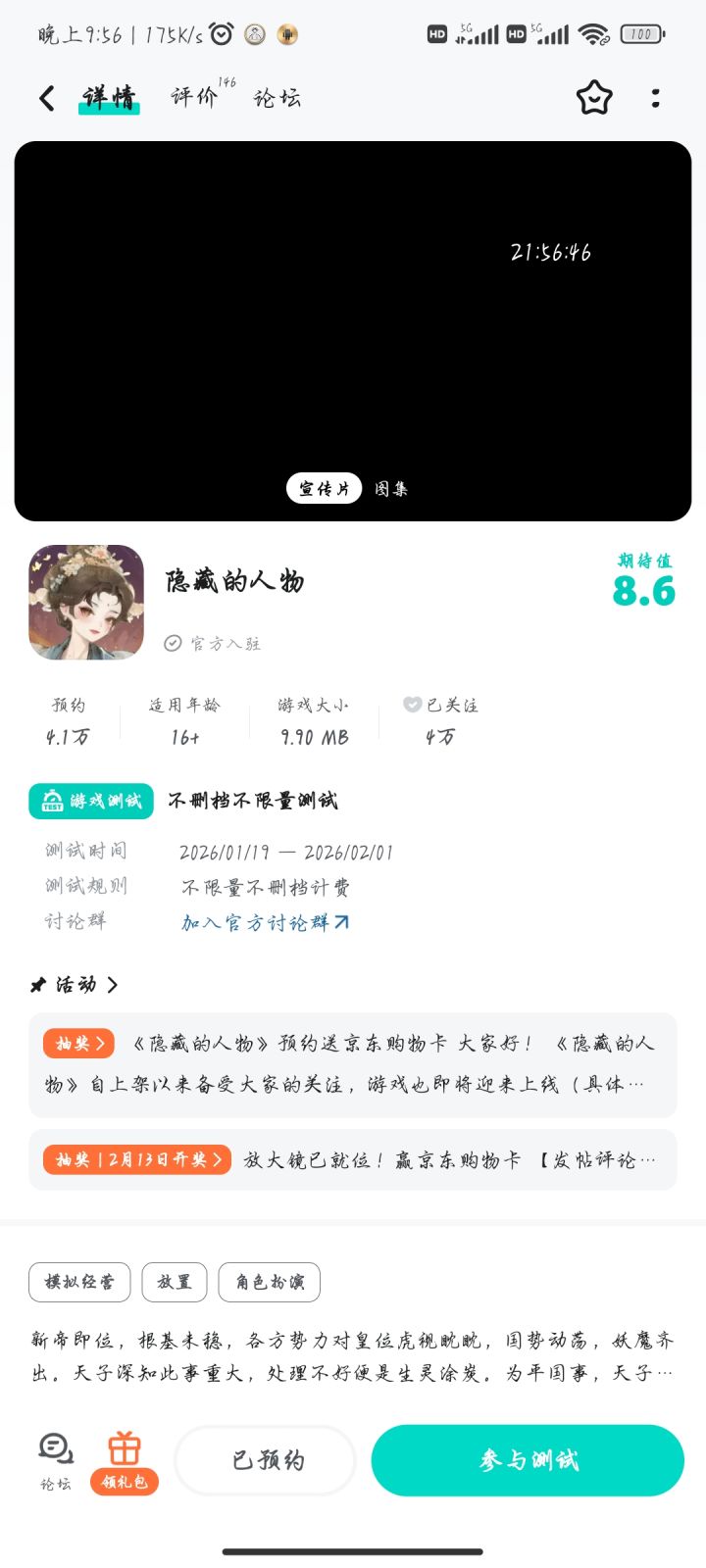706x1568 pixels.
Task: Switch to the 评价 reviews tab
Action: click(192, 98)
